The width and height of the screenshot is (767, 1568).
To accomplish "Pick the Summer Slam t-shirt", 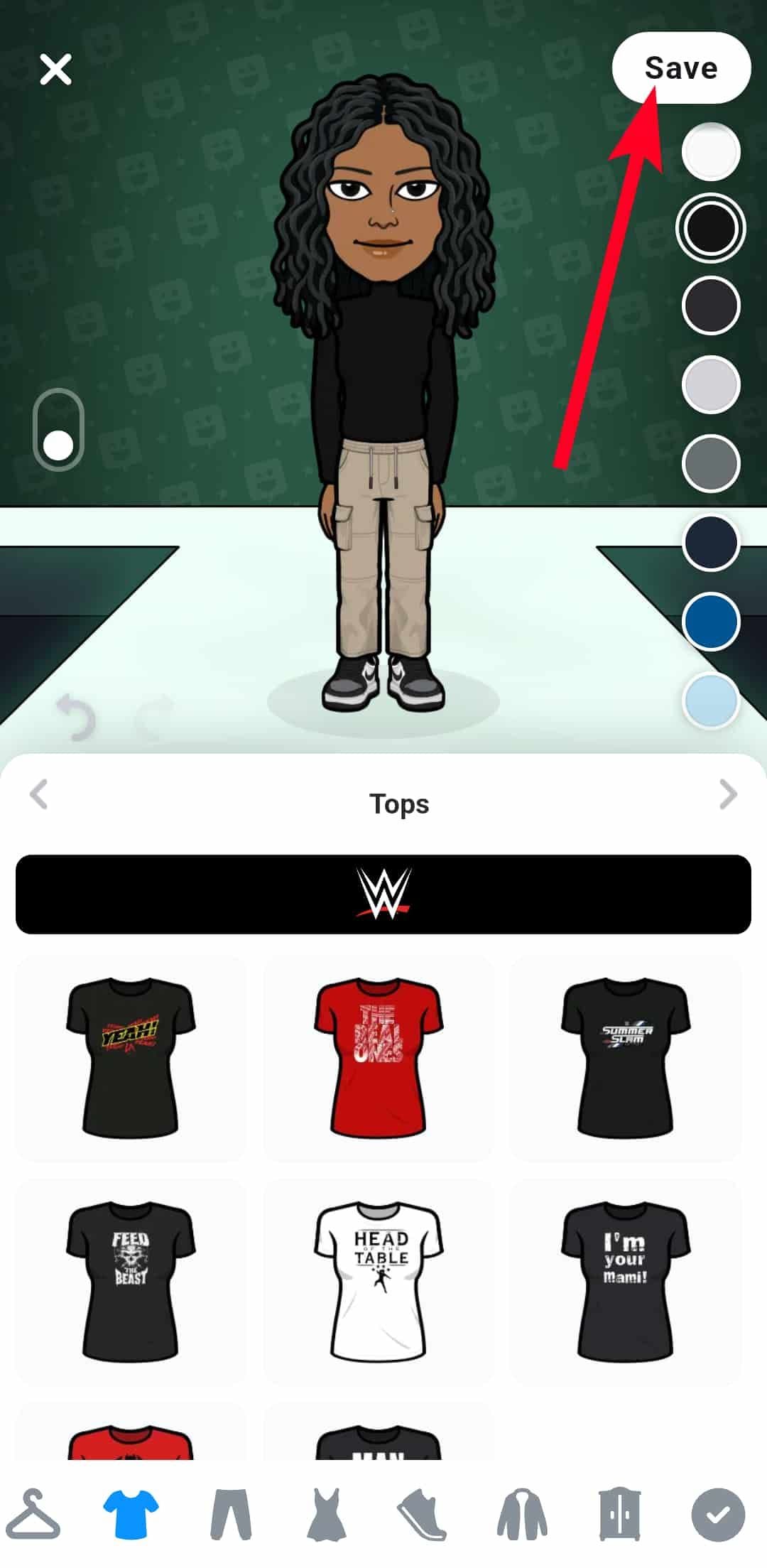I will pos(625,1057).
